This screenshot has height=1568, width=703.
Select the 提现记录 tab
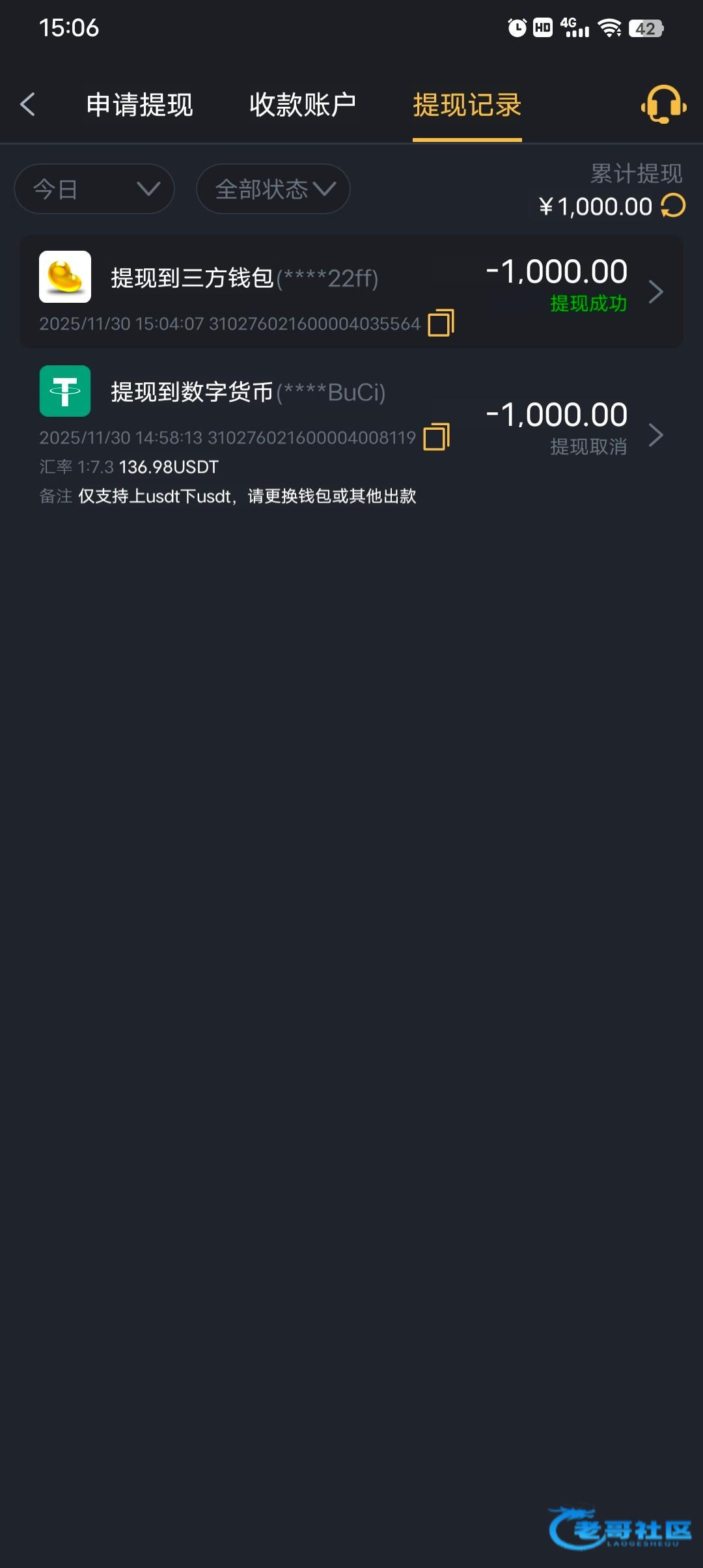pyautogui.click(x=467, y=105)
